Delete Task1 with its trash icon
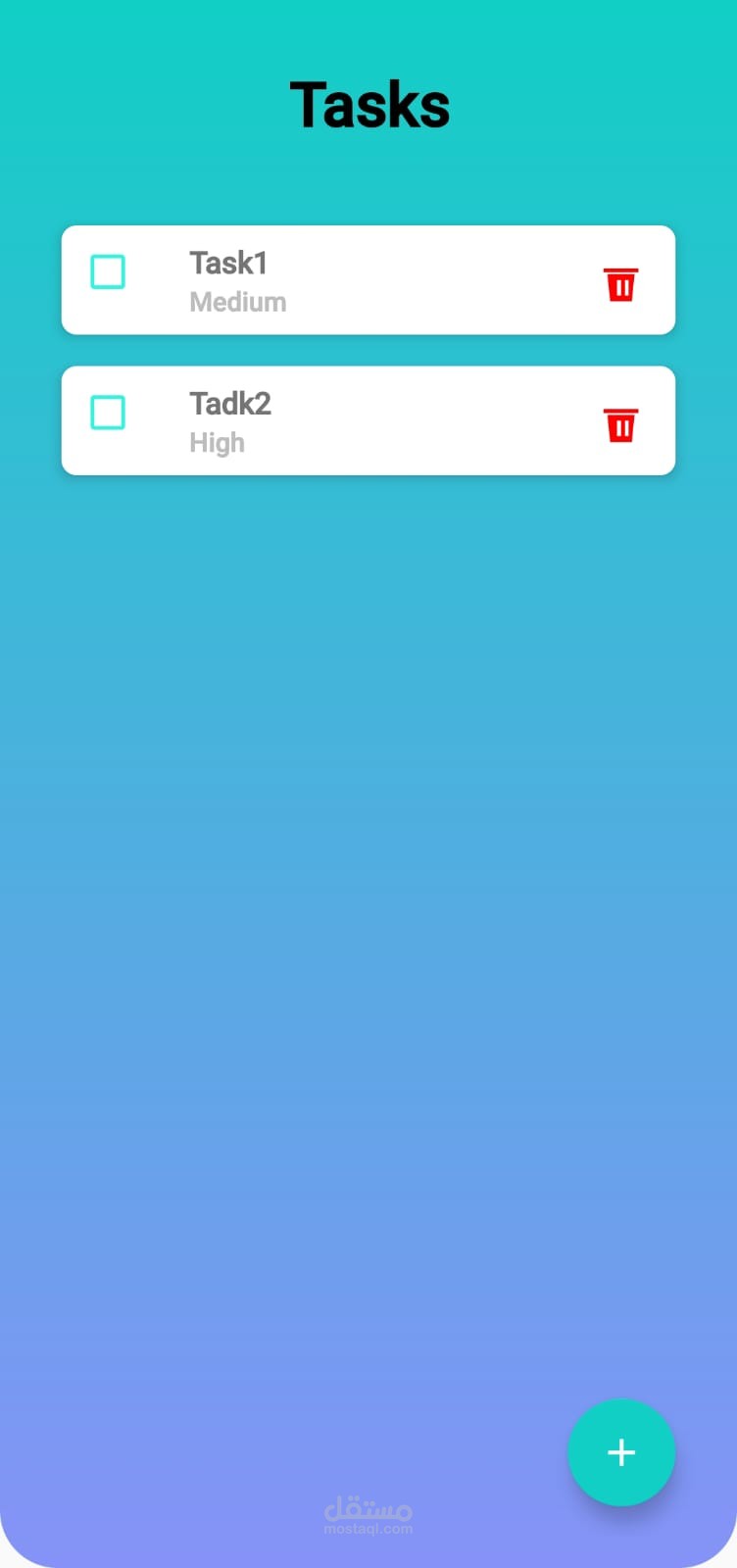737x1568 pixels. click(620, 284)
